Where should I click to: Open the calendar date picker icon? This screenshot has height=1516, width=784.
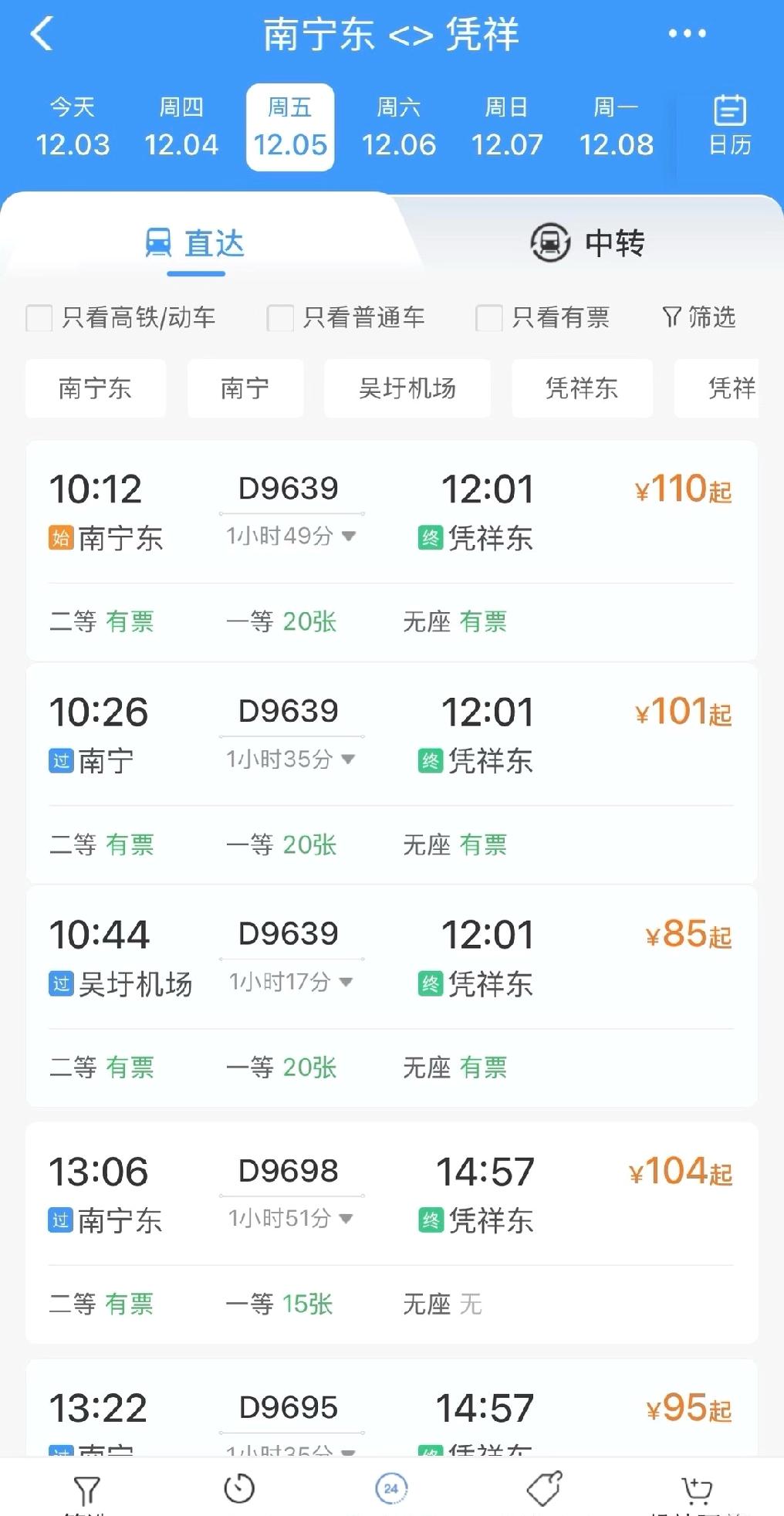coord(729,126)
